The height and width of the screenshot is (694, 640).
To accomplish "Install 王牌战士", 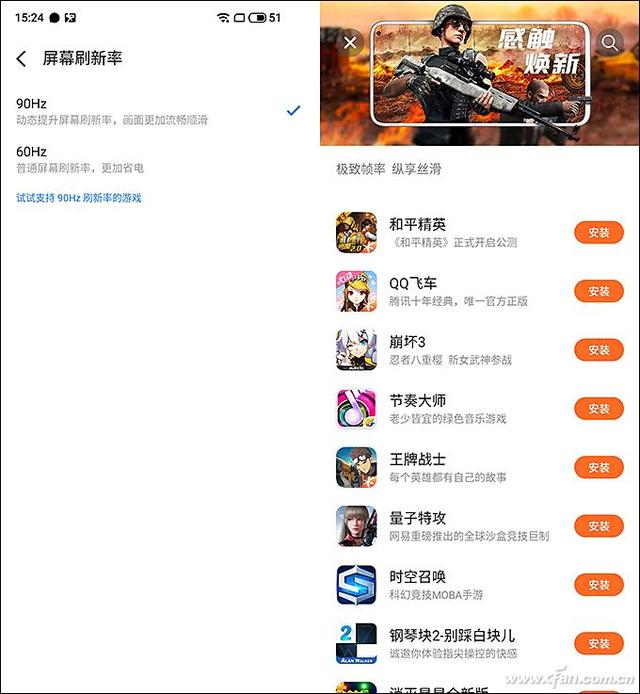I will 598,467.
